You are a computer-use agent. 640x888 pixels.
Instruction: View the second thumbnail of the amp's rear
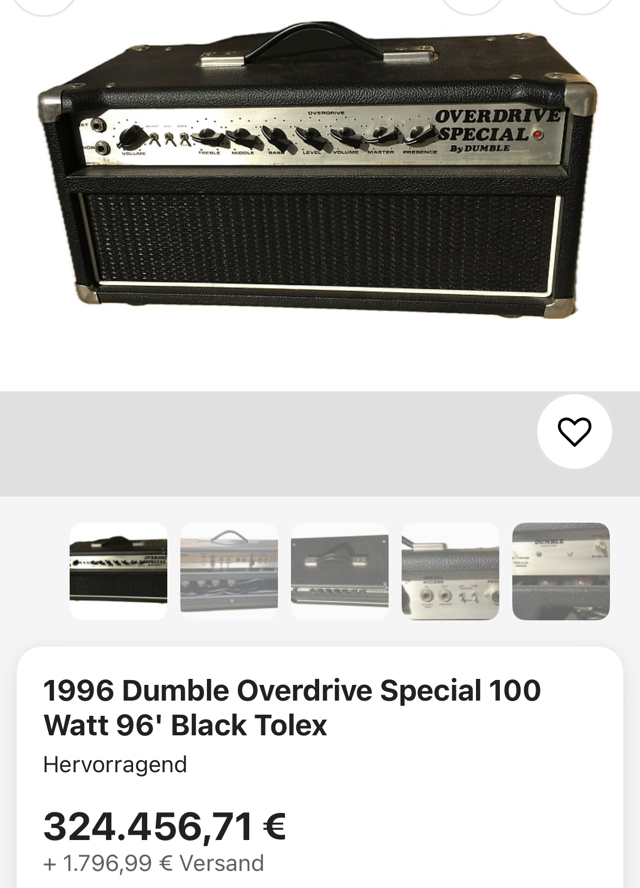point(229,571)
